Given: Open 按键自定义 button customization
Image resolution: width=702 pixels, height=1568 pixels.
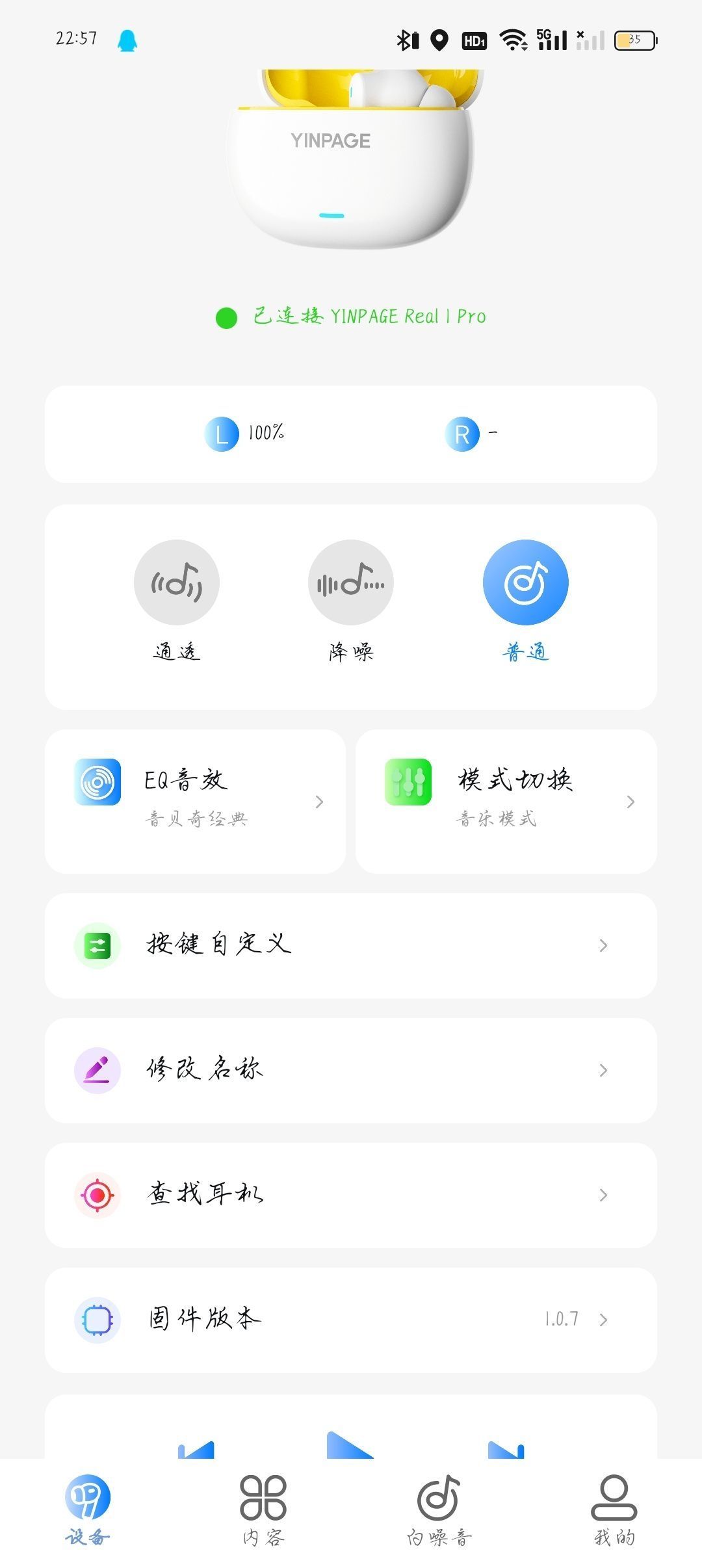Looking at the screenshot, I should (x=350, y=945).
